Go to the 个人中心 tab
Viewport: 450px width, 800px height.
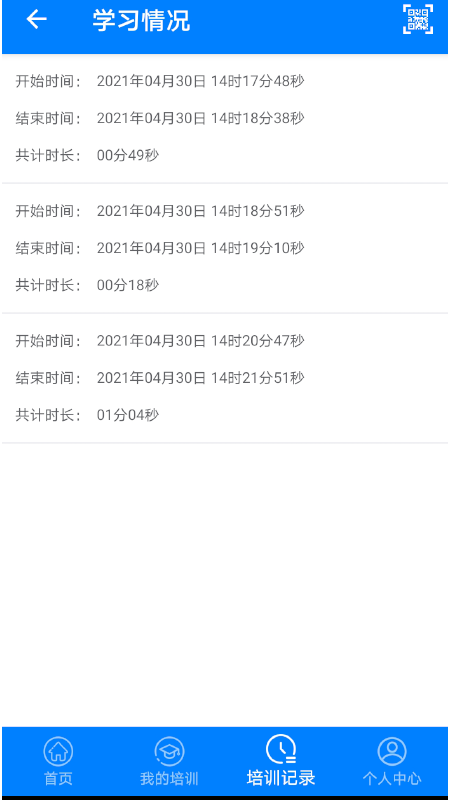tap(392, 761)
